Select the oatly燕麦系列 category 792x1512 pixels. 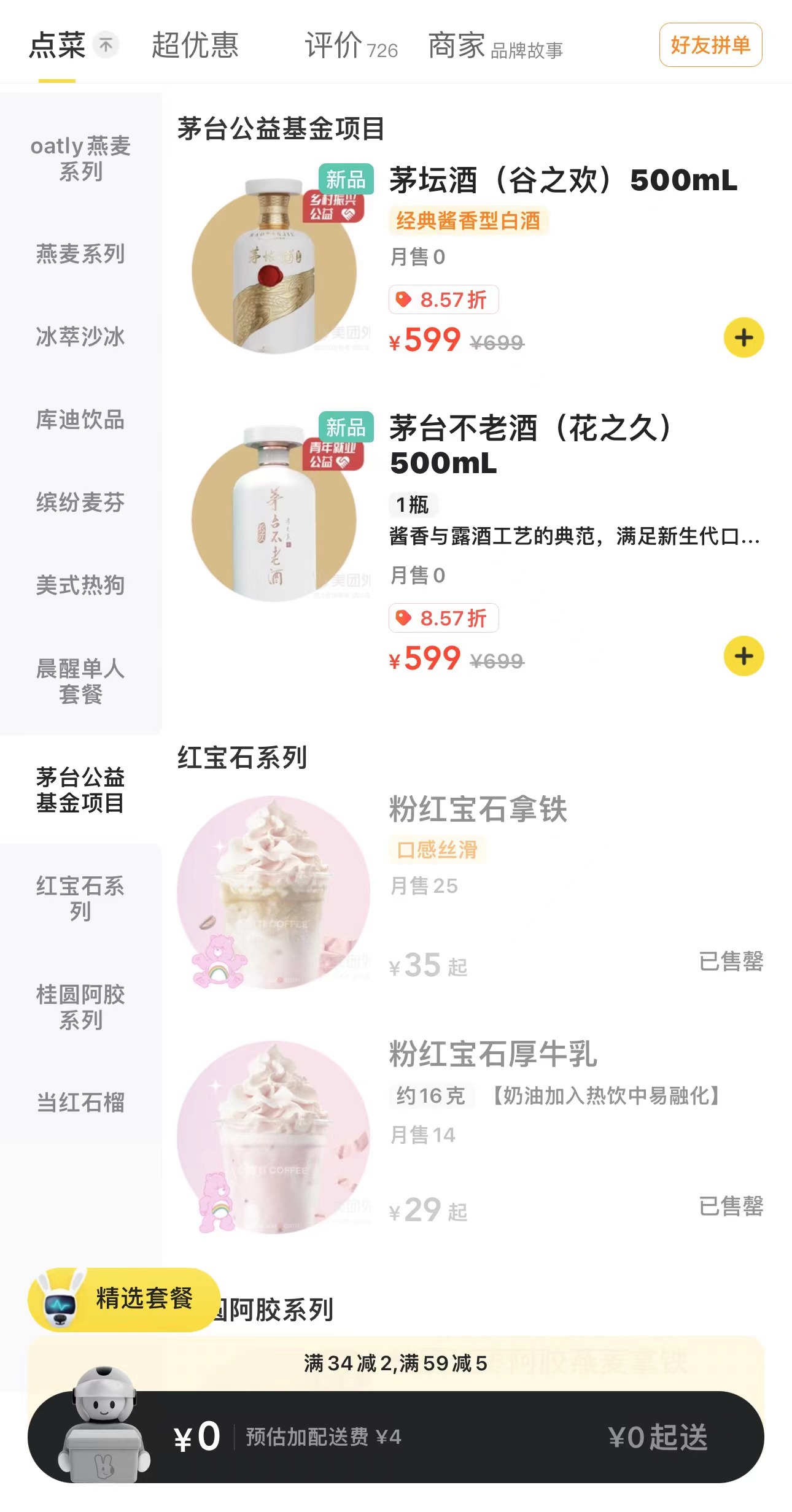[80, 158]
